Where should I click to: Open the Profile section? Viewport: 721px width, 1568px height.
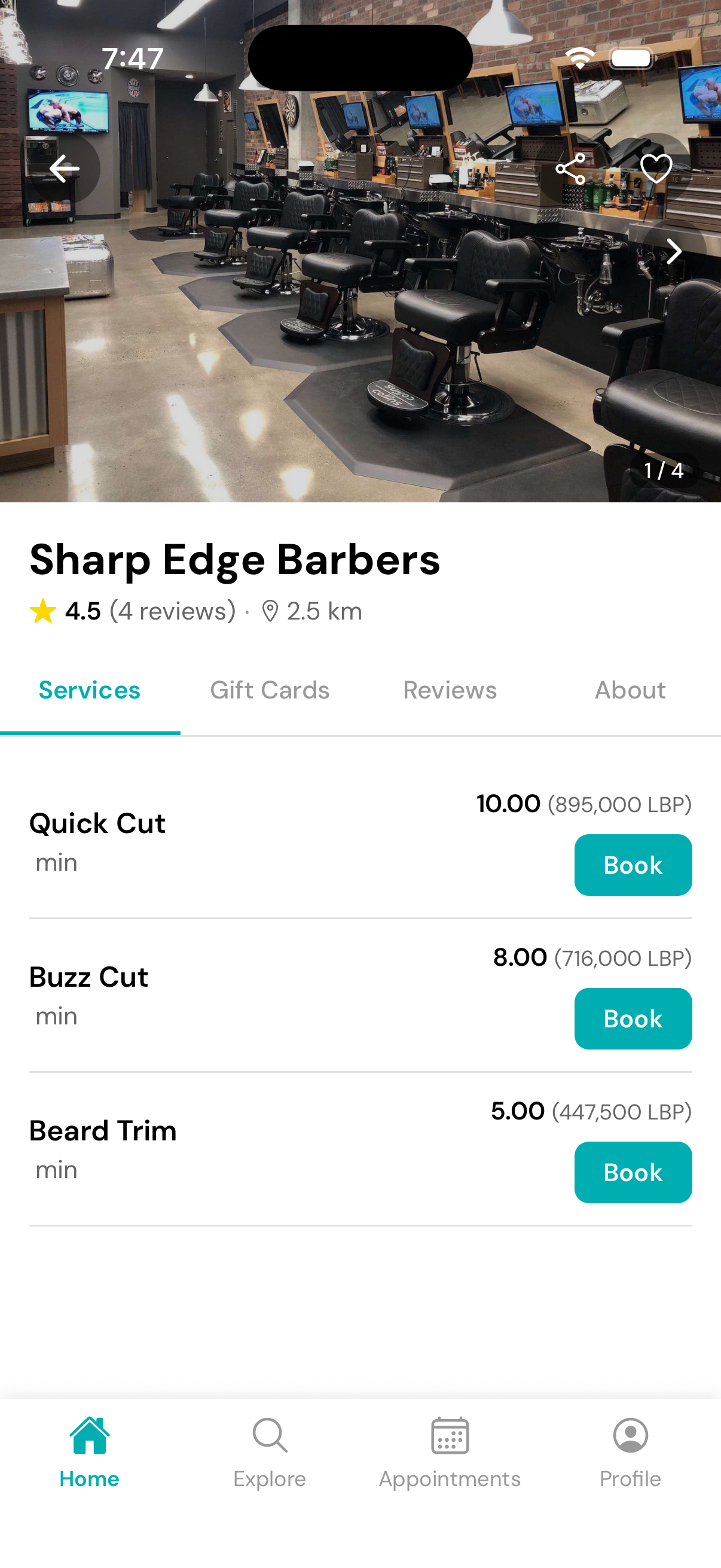(x=630, y=1453)
